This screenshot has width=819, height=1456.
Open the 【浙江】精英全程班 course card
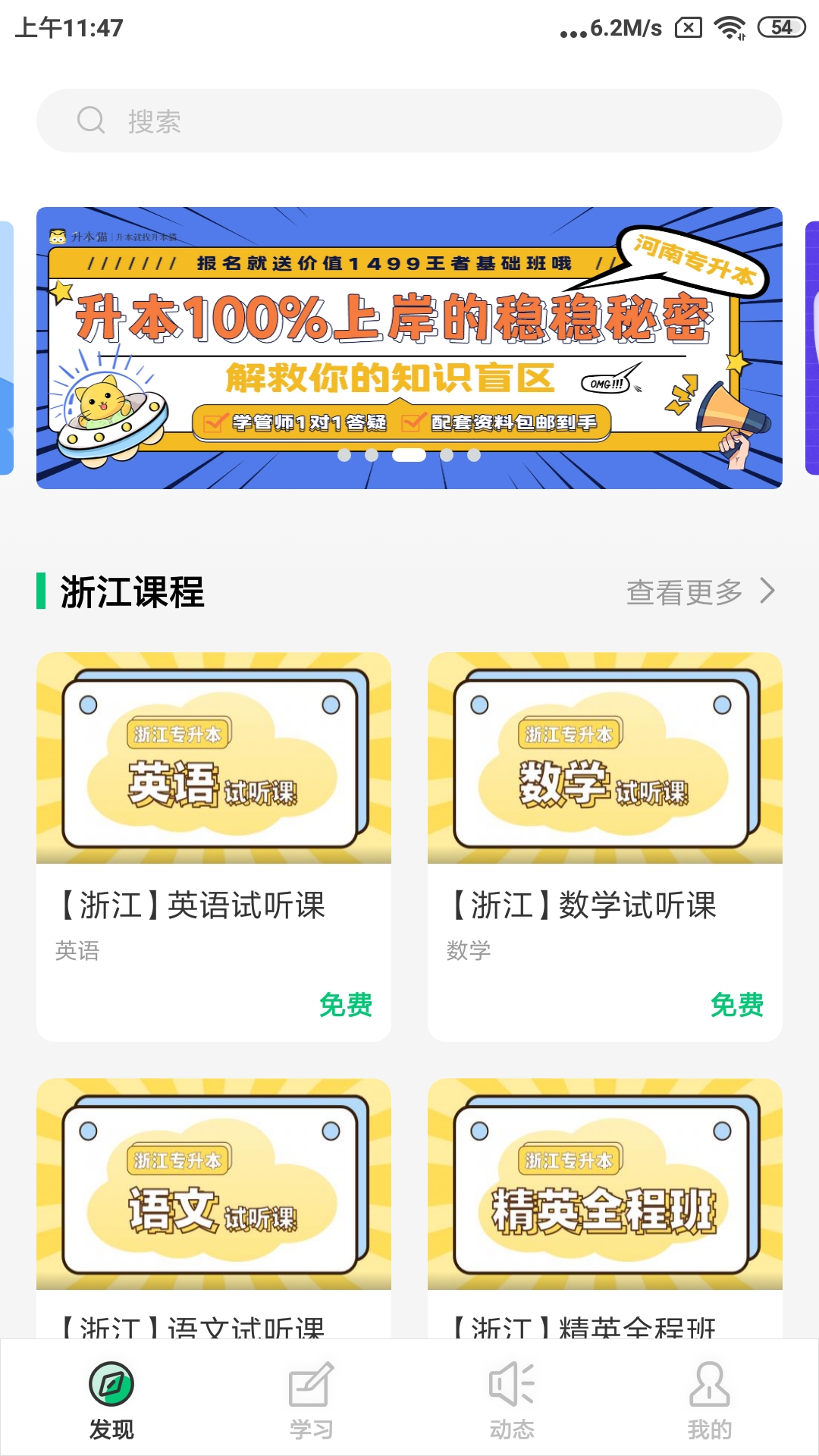(605, 1209)
